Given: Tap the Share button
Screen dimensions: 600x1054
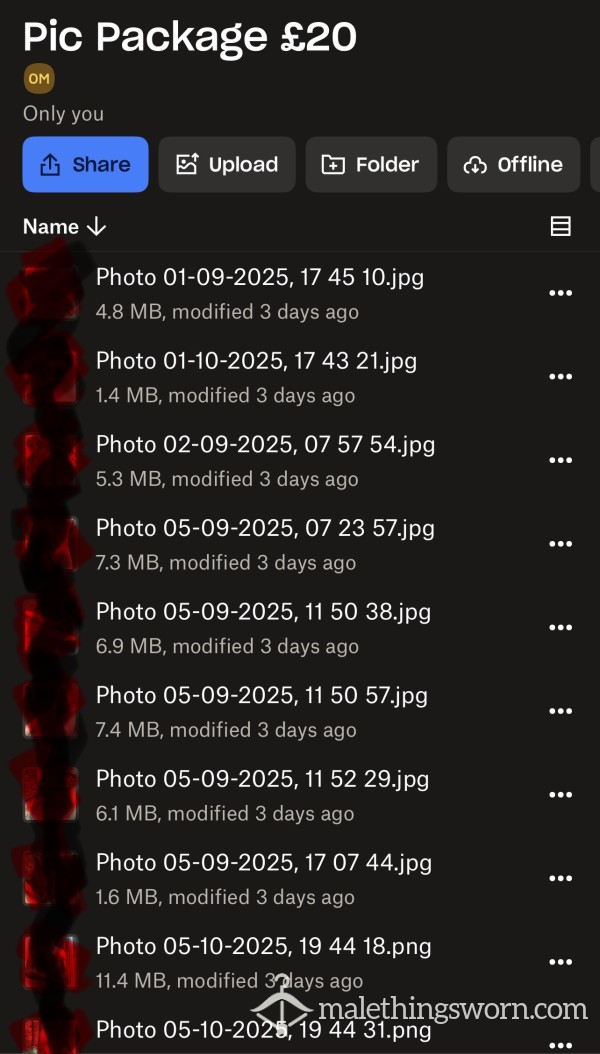Looking at the screenshot, I should tap(85, 165).
